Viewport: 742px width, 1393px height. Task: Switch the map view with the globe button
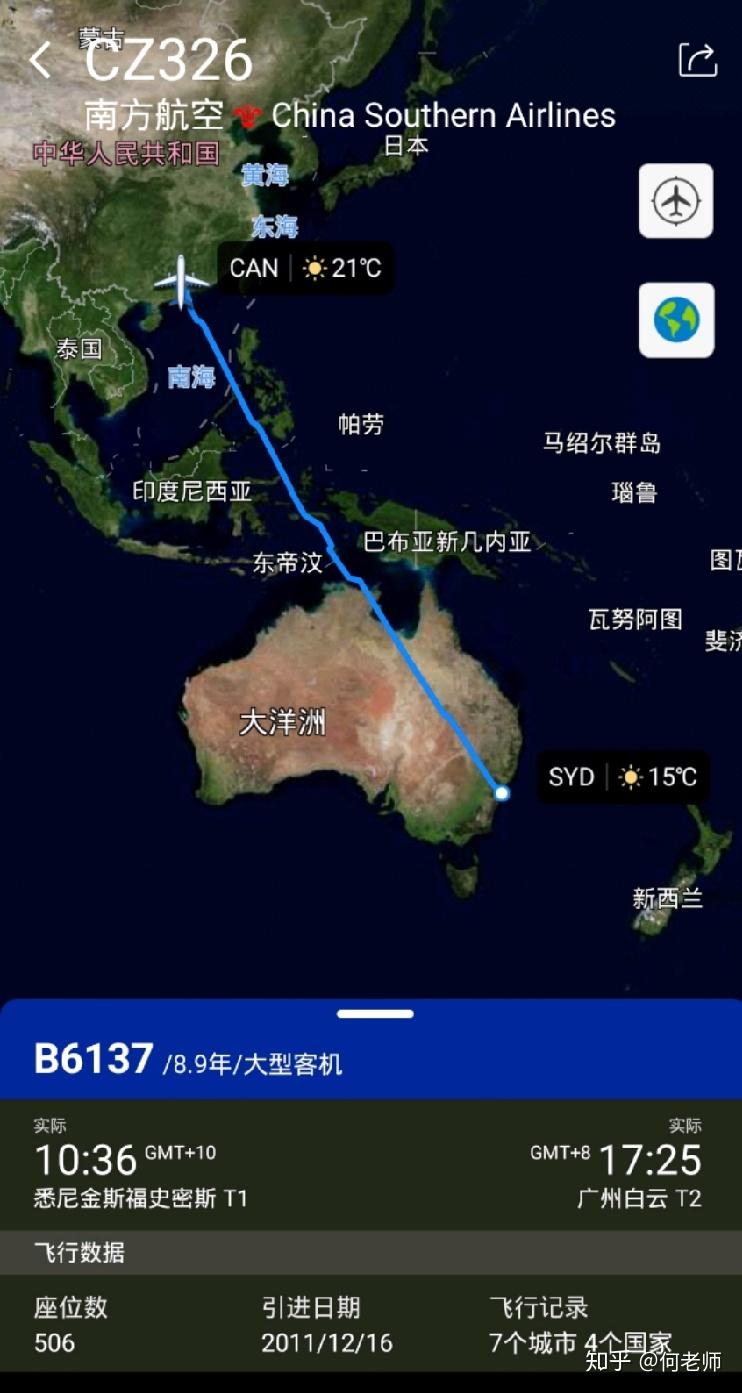676,320
